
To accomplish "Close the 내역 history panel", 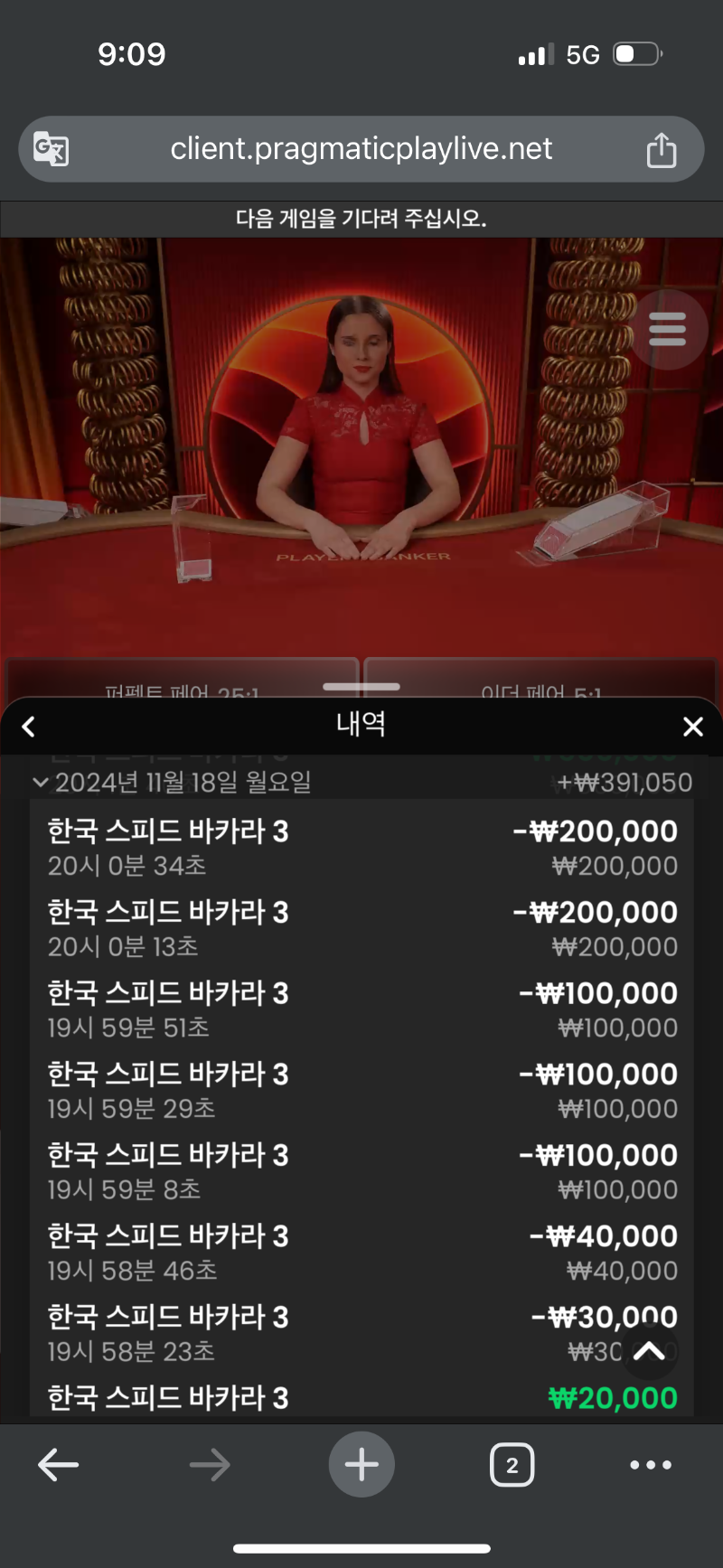I will click(693, 727).
